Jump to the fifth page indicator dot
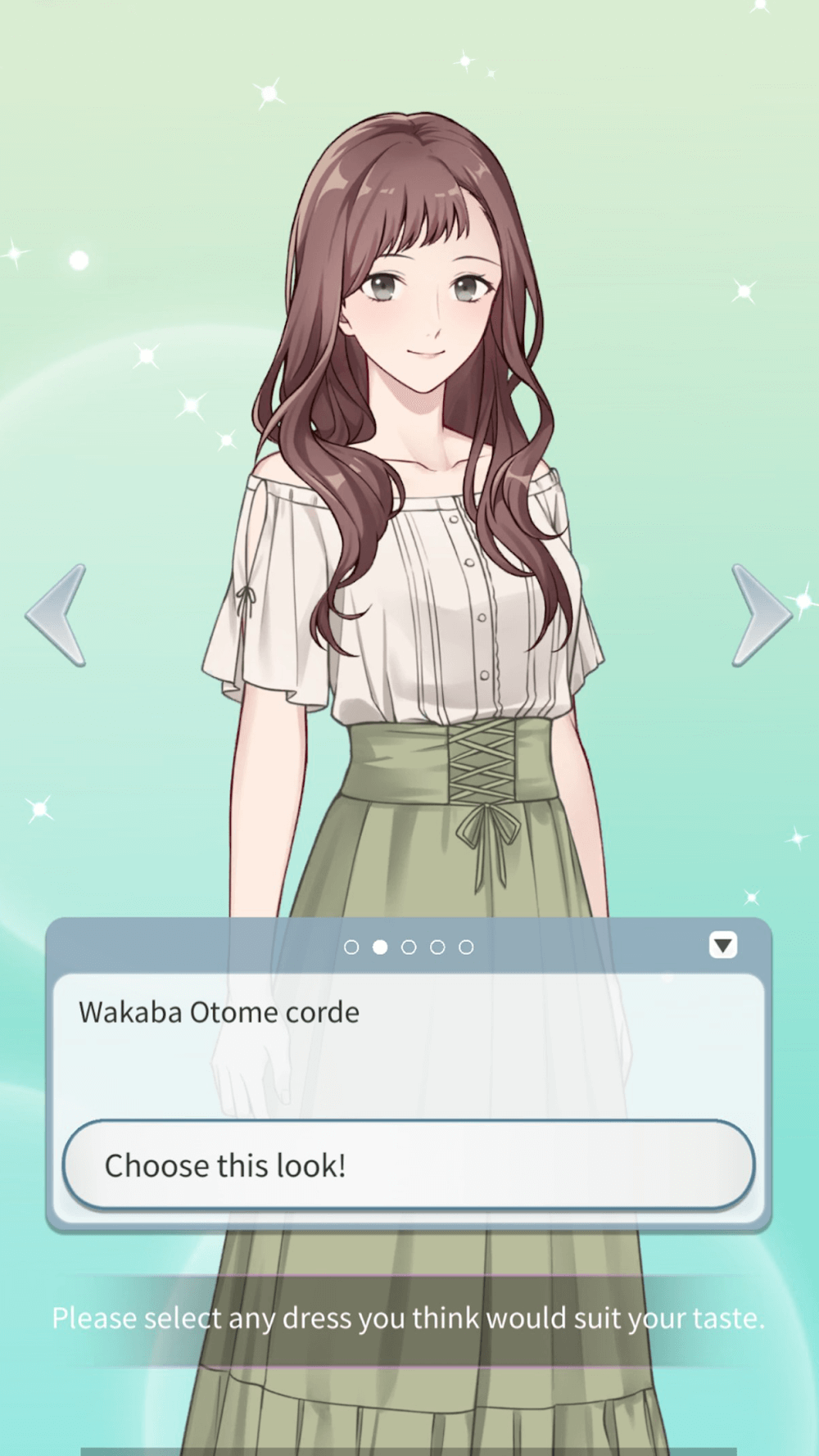The image size is (819, 1456). (x=466, y=947)
